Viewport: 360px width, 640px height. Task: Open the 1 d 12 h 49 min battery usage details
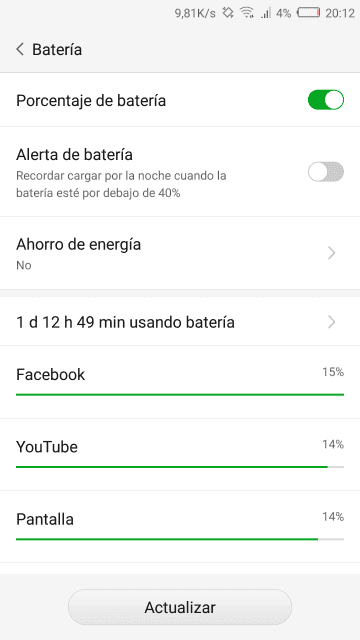180,322
